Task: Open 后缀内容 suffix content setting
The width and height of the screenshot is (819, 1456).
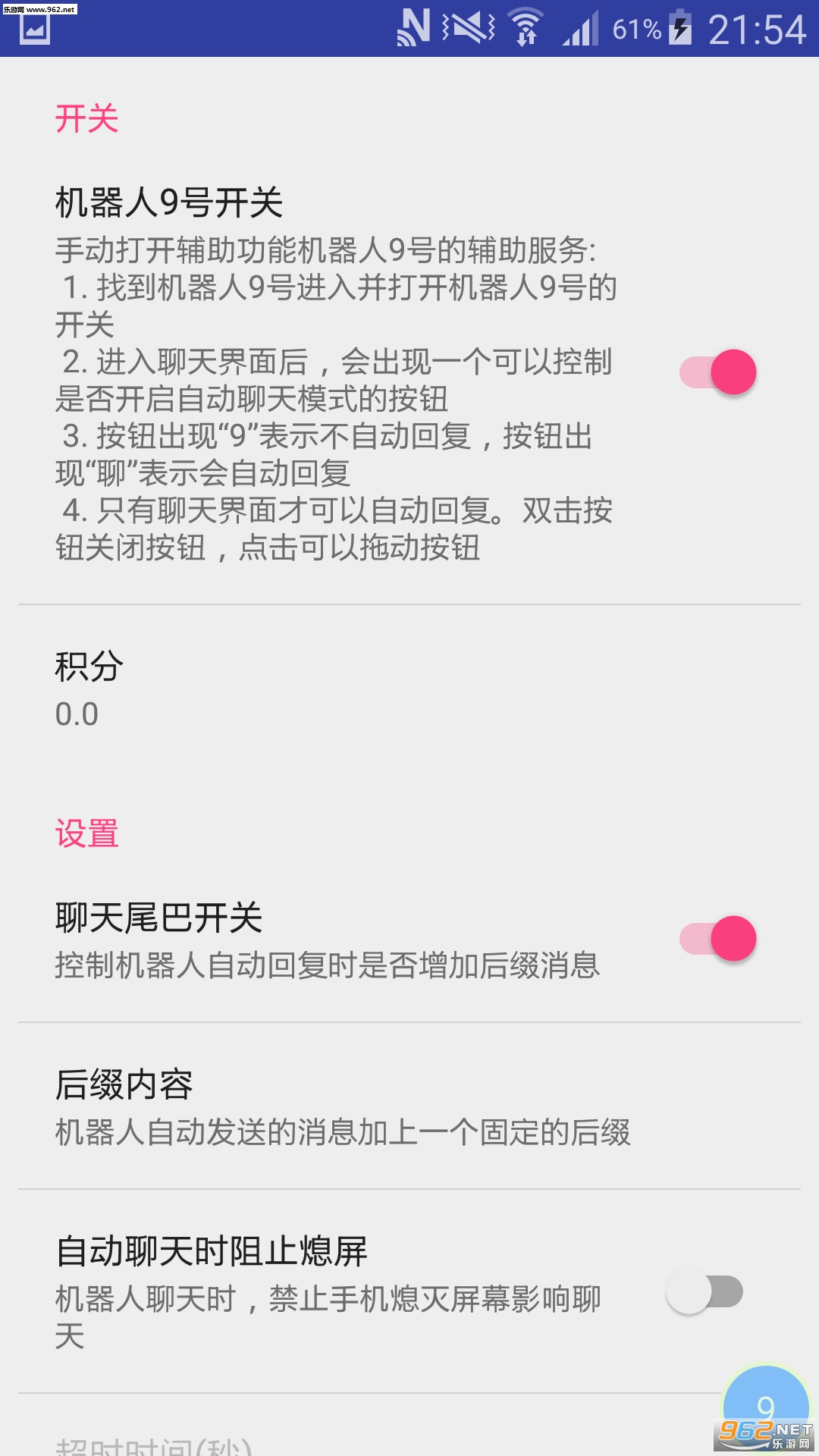Action: (x=409, y=1107)
